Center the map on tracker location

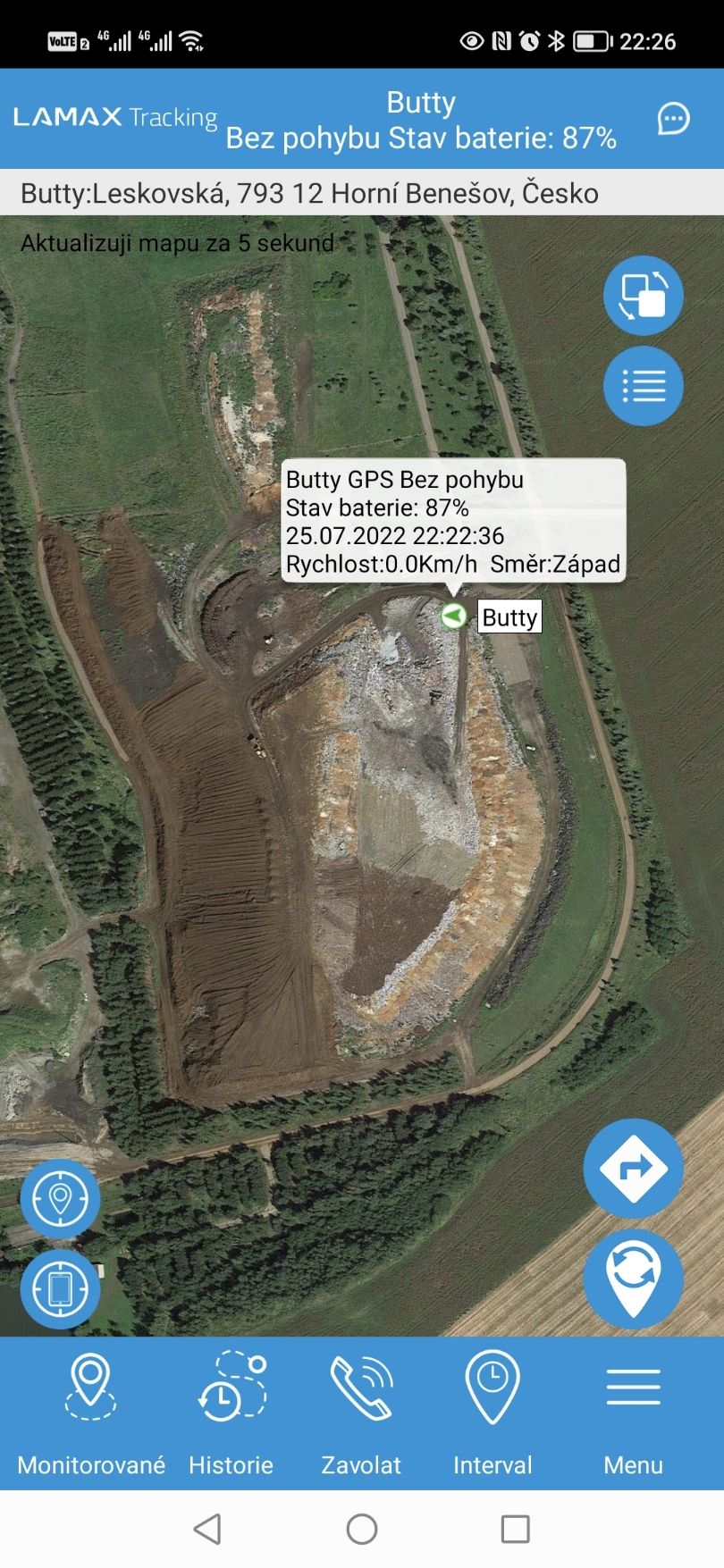[61, 1198]
